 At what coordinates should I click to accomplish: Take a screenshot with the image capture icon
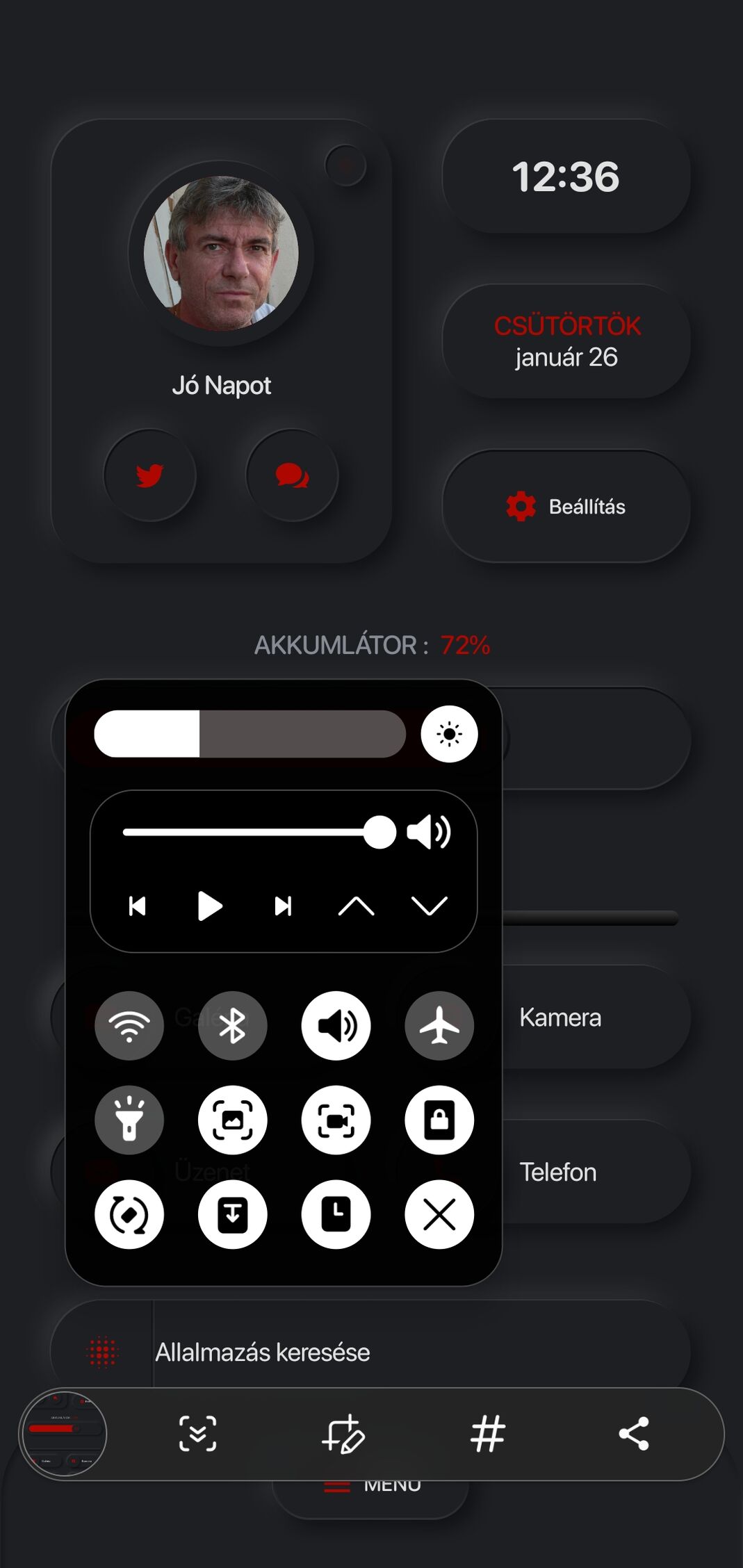point(232,1120)
